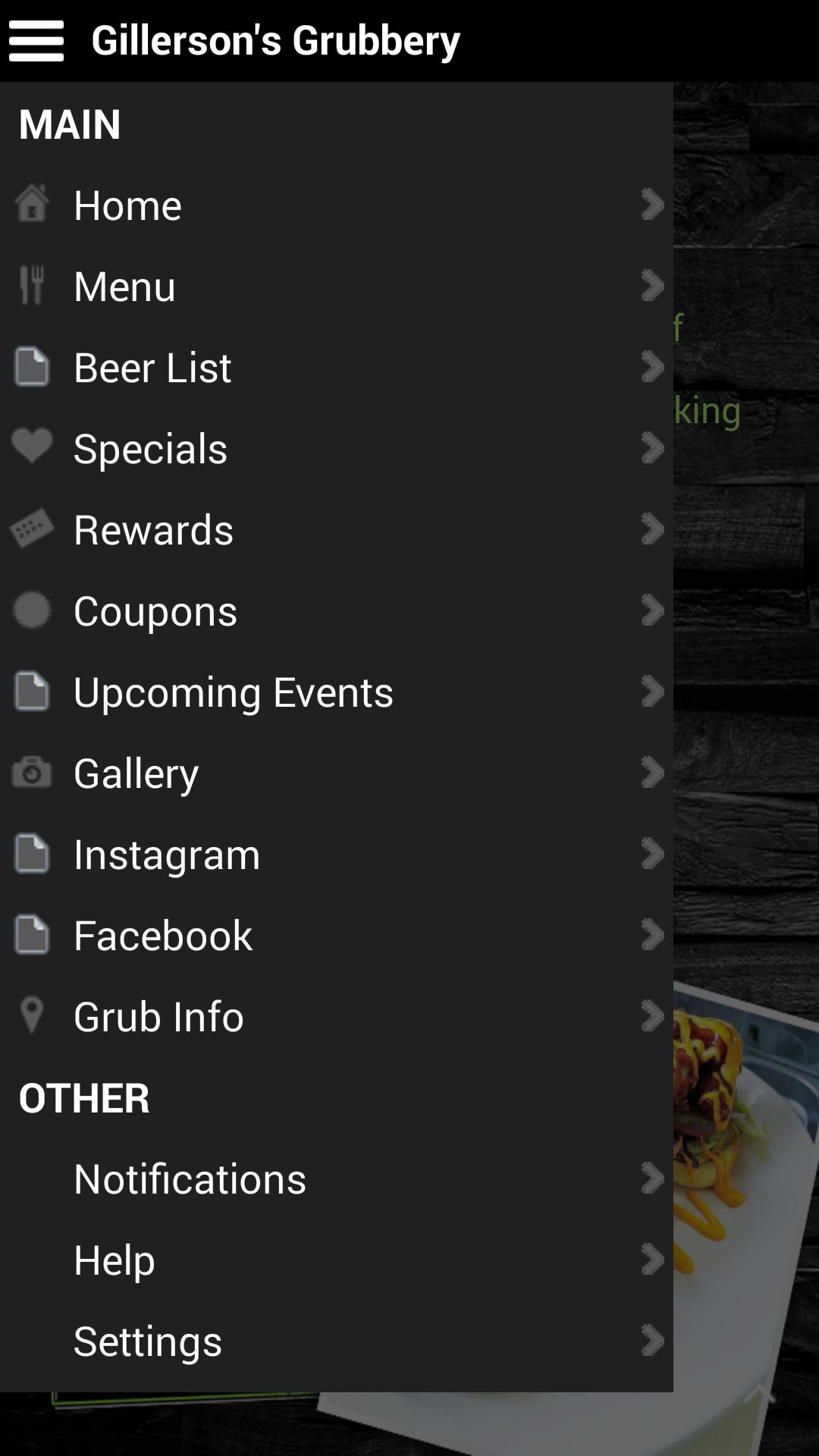Tap the hamburger menu icon

[x=36, y=40]
